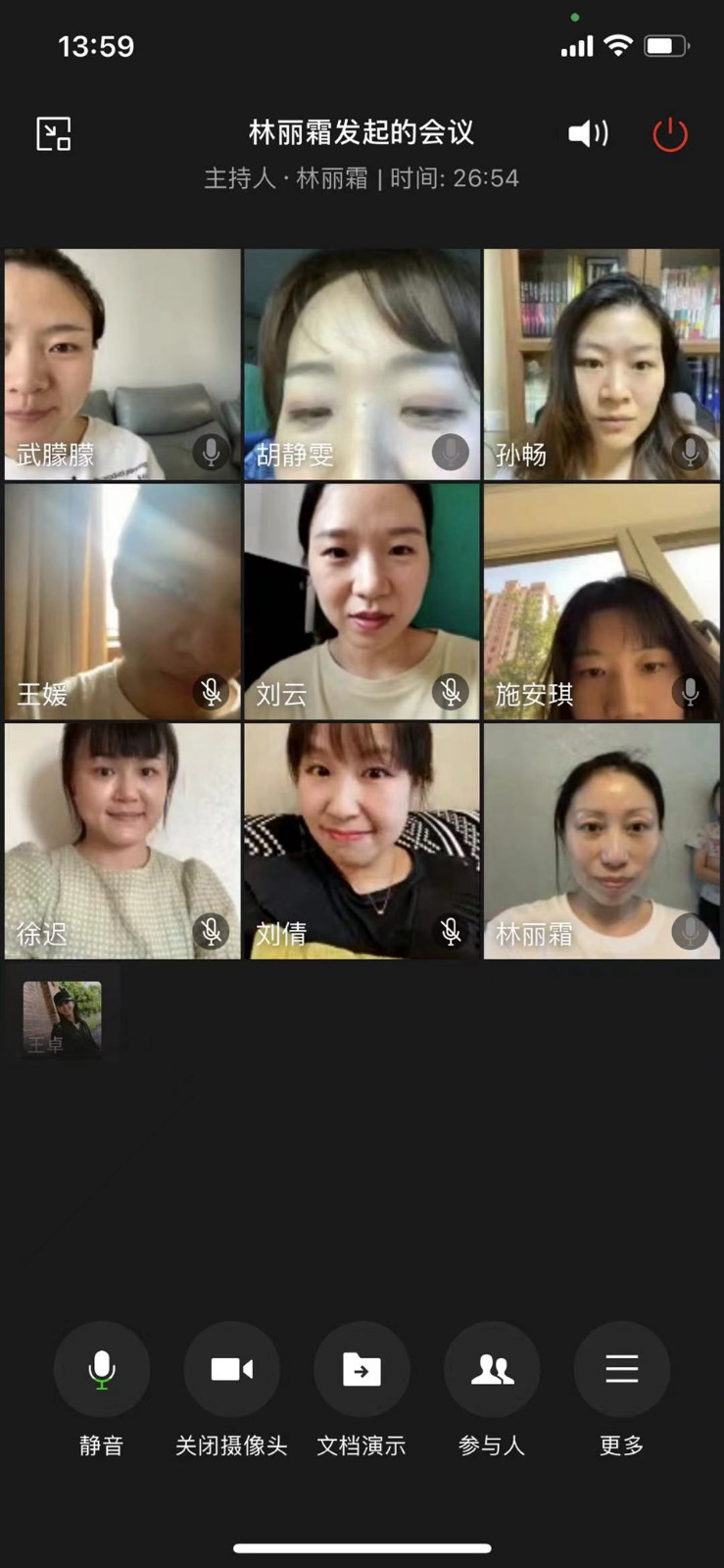Viewport: 724px width, 1568px height.
Task: Turn off camera via 关闭摄像头
Action: coord(231,1369)
